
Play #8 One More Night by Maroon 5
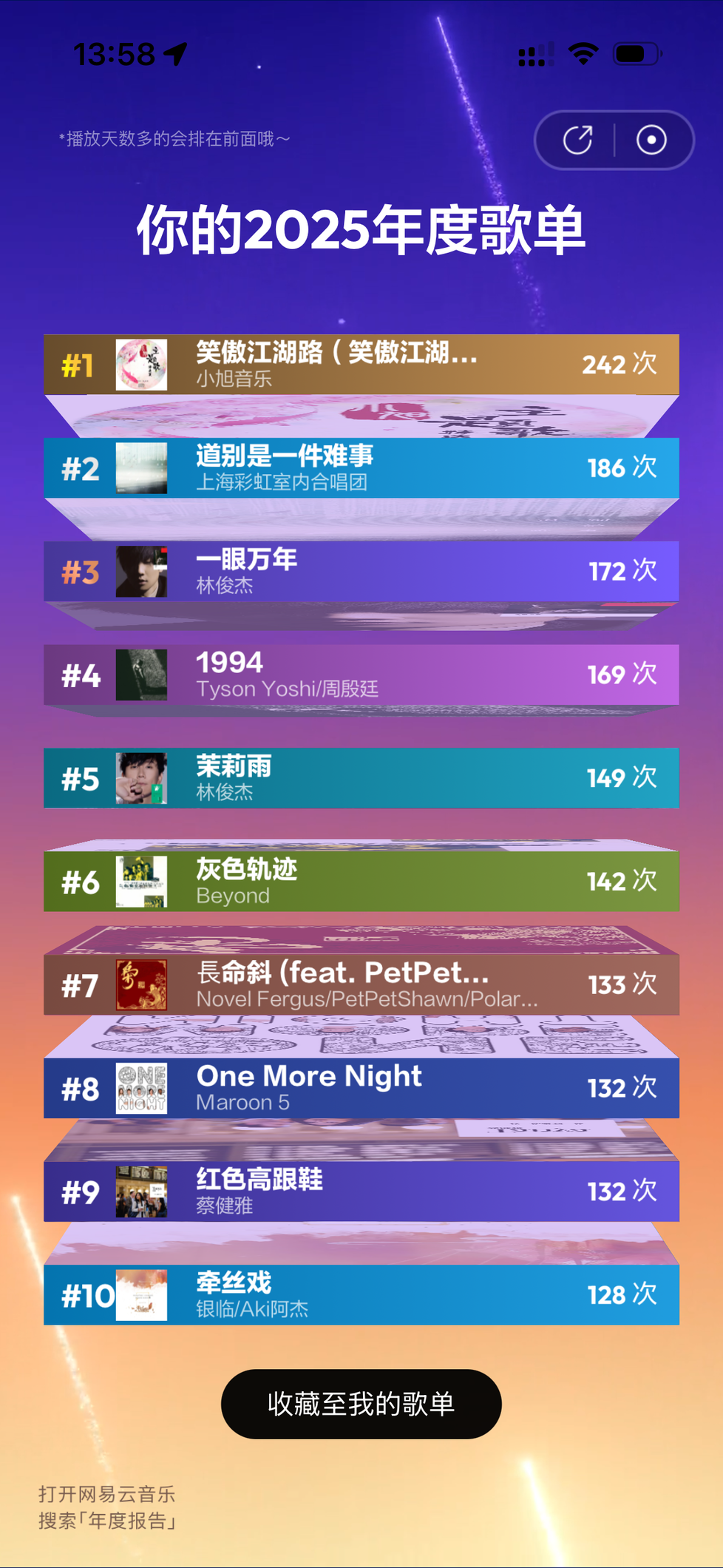pos(361,1088)
